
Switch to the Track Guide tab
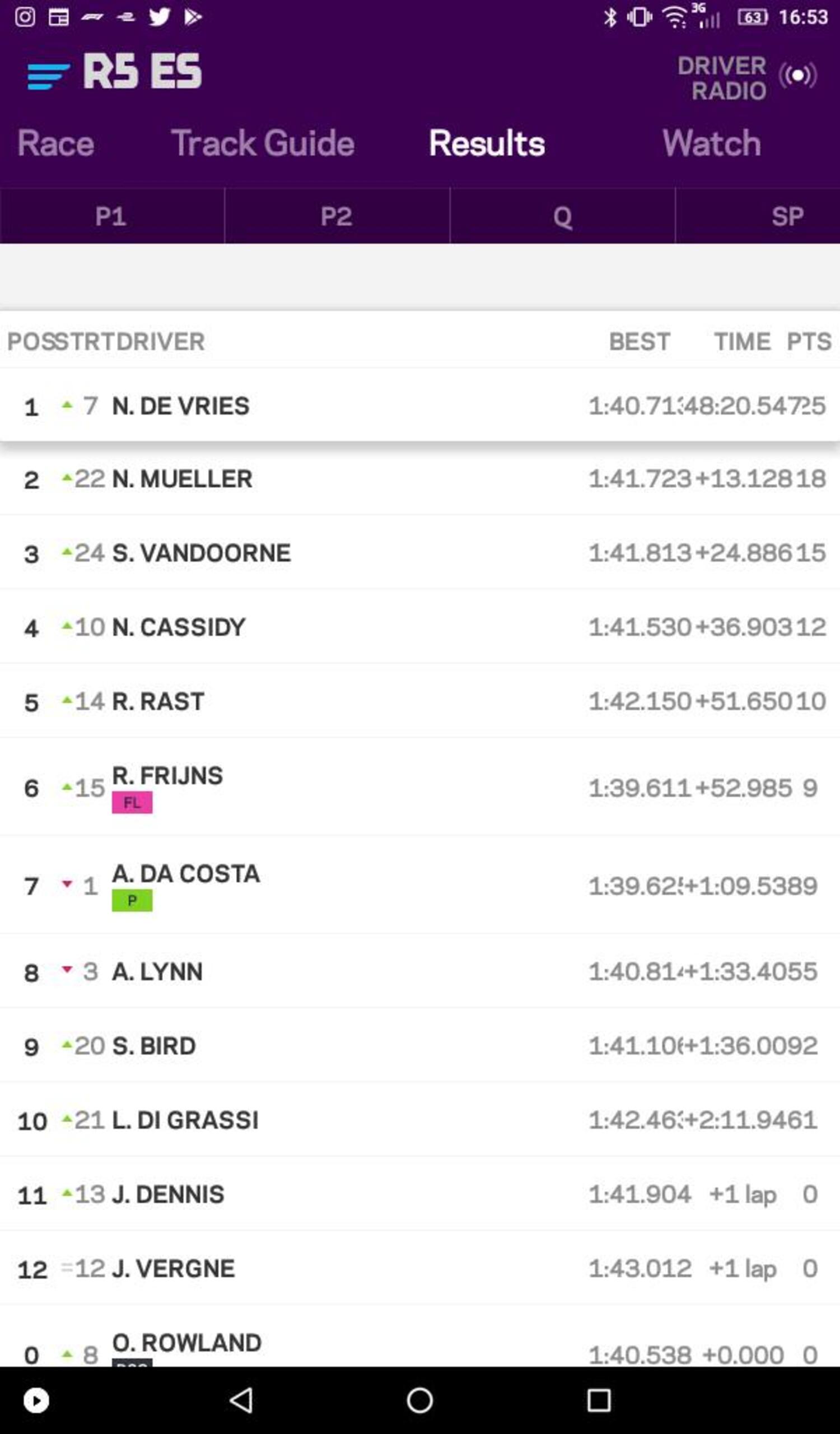point(262,143)
